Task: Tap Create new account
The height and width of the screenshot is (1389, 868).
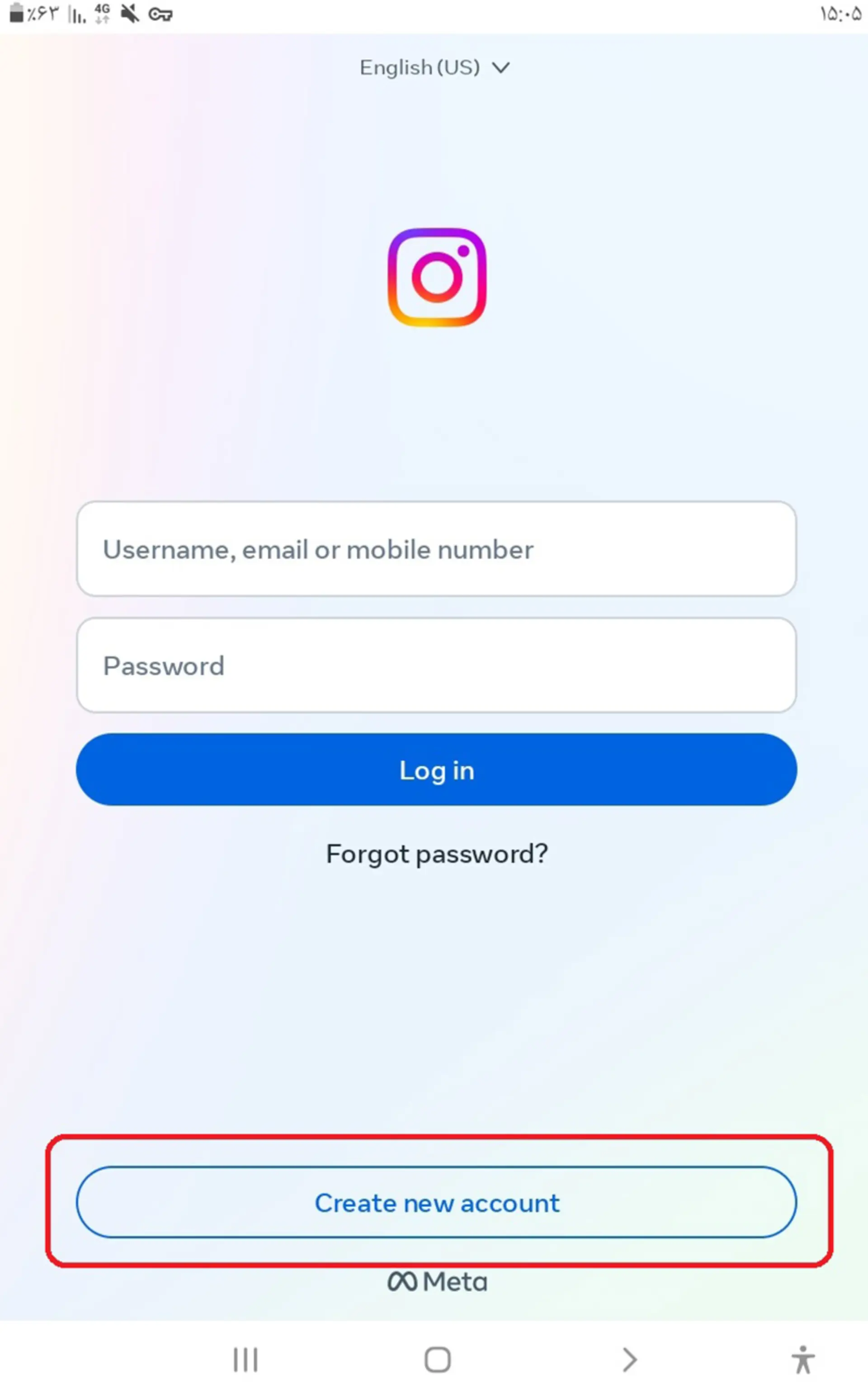Action: point(436,1202)
